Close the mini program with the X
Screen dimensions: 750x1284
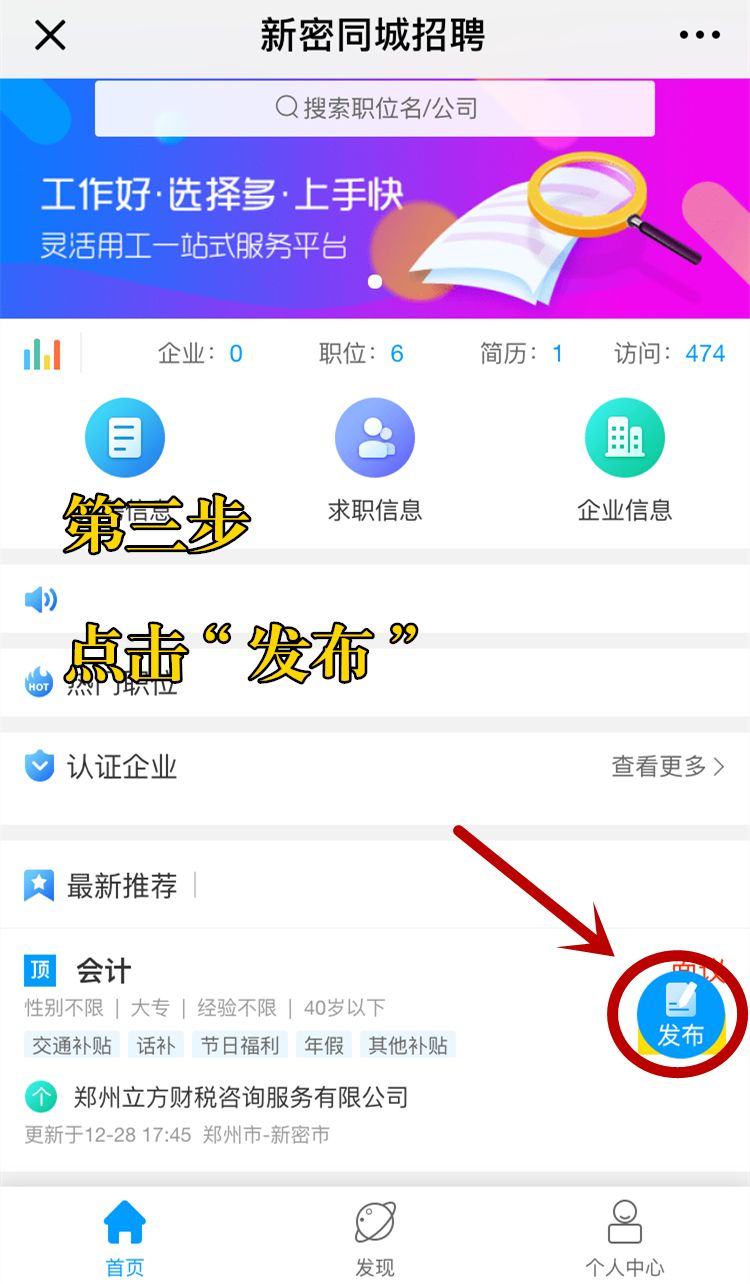point(50,36)
